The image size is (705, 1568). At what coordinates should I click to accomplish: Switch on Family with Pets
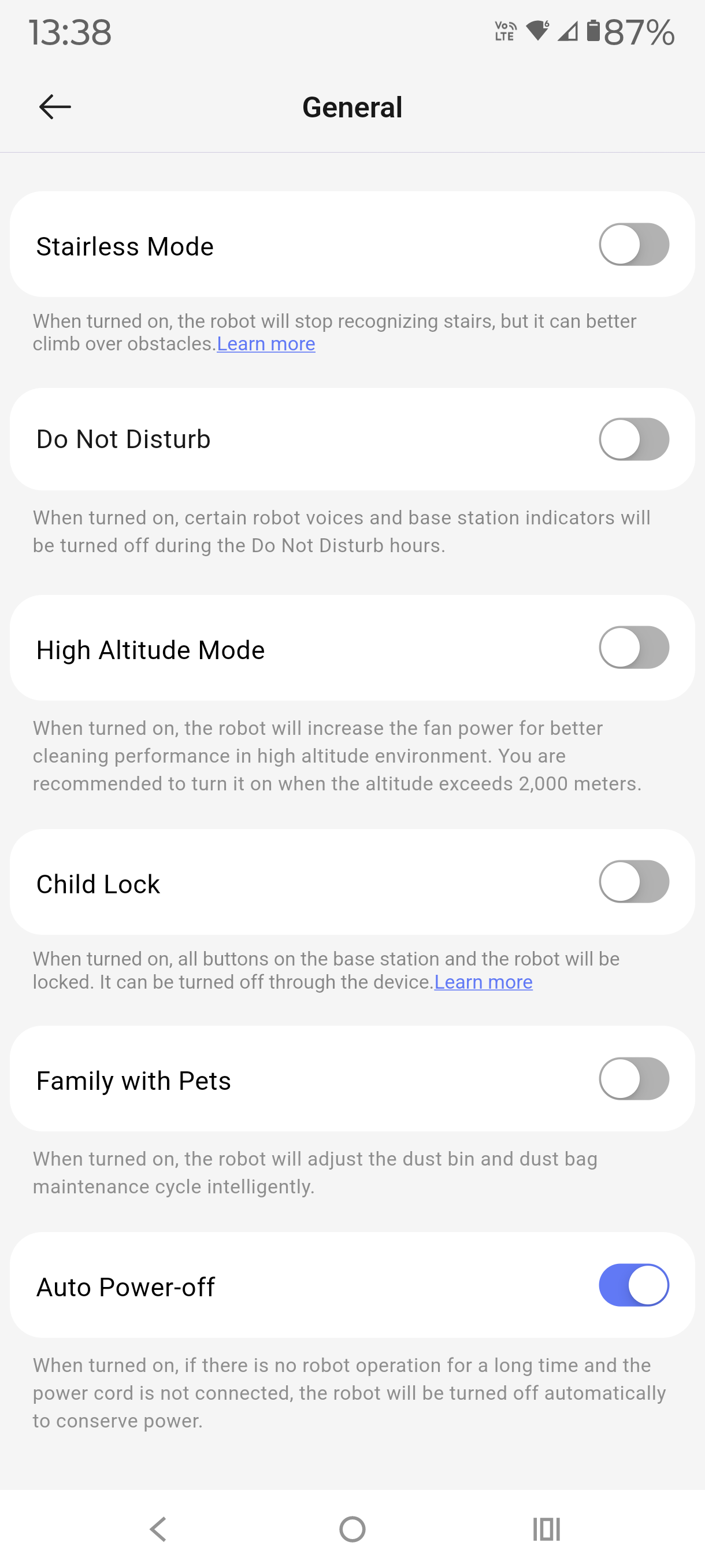pyautogui.click(x=633, y=1079)
